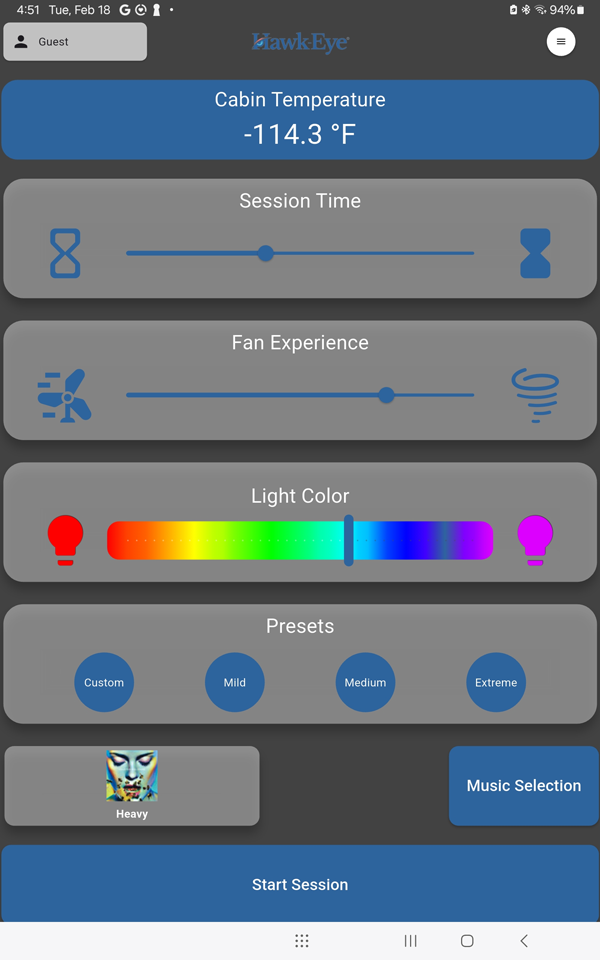Open the Guest user profile
This screenshot has width=600, height=960.
point(75,42)
